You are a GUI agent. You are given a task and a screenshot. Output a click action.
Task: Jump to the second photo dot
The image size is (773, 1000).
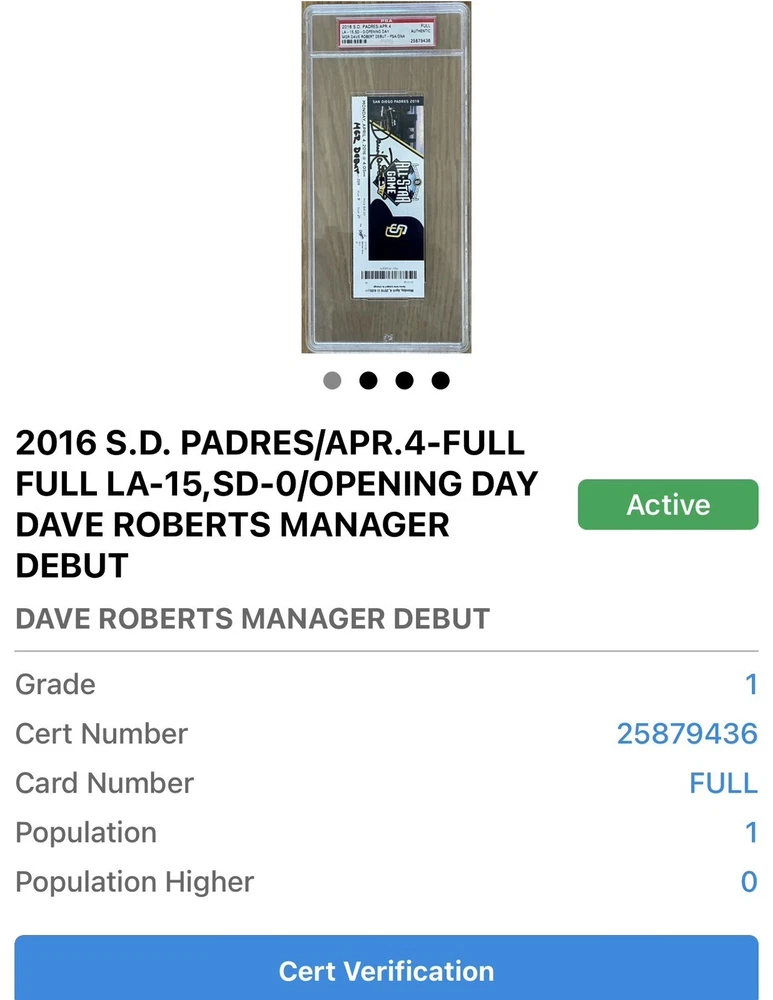368,381
